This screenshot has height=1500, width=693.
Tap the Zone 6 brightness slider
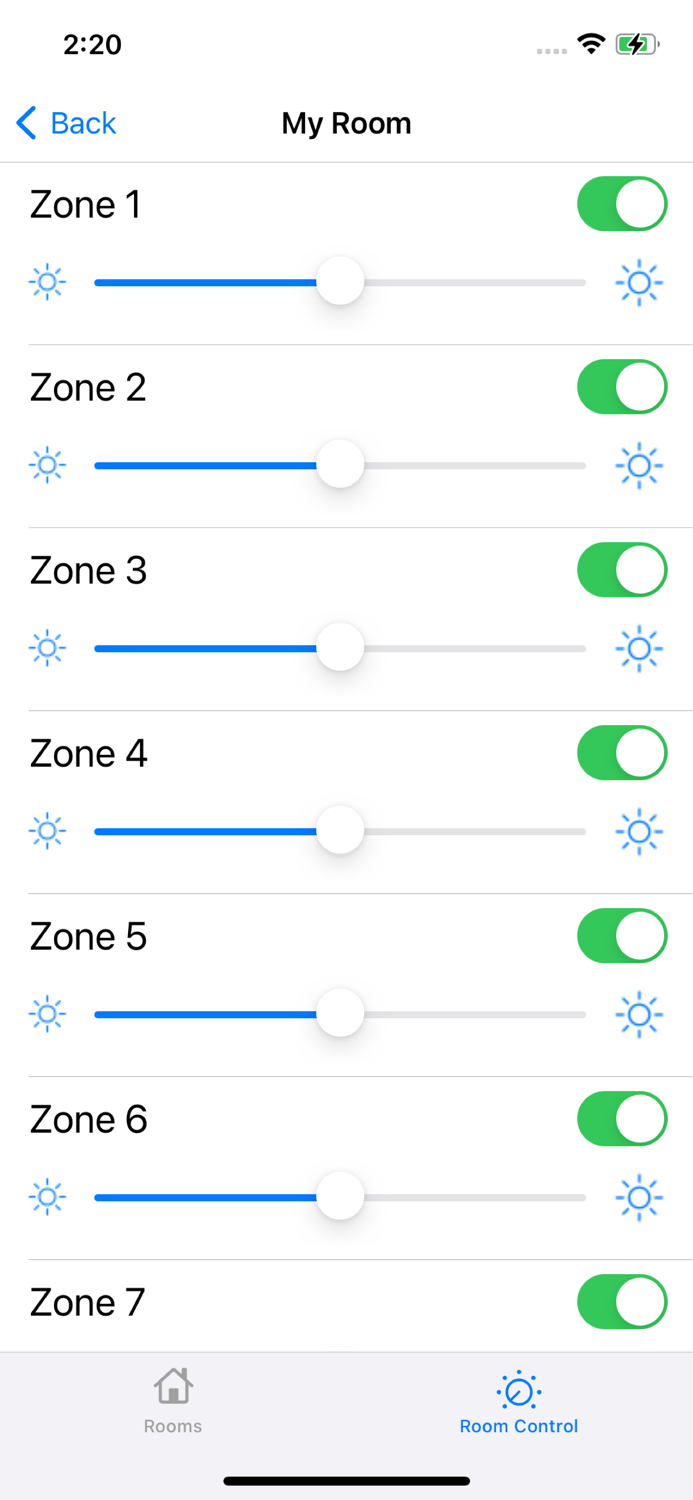click(340, 1198)
